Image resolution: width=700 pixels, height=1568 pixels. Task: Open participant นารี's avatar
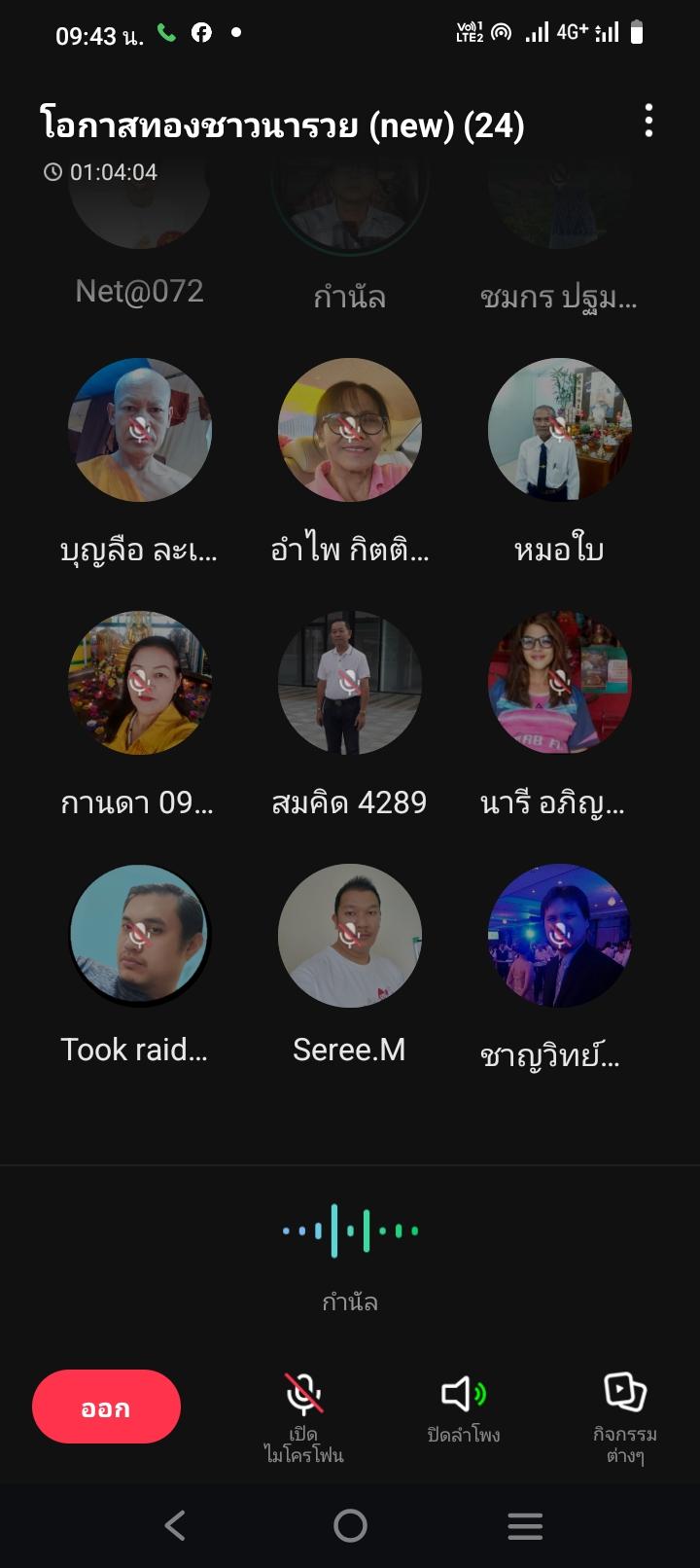click(x=559, y=683)
